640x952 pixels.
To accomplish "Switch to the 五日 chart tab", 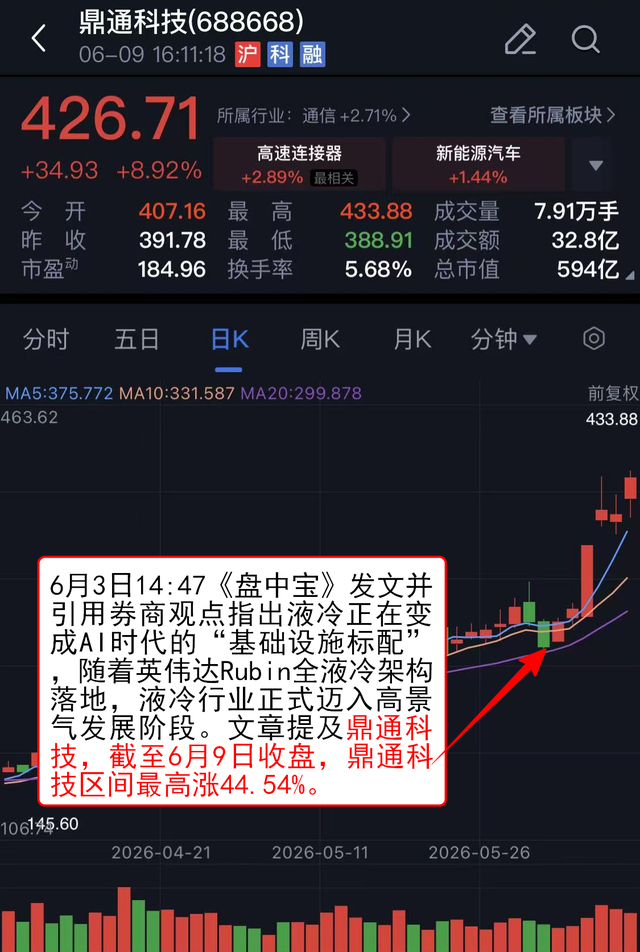I will [x=137, y=339].
